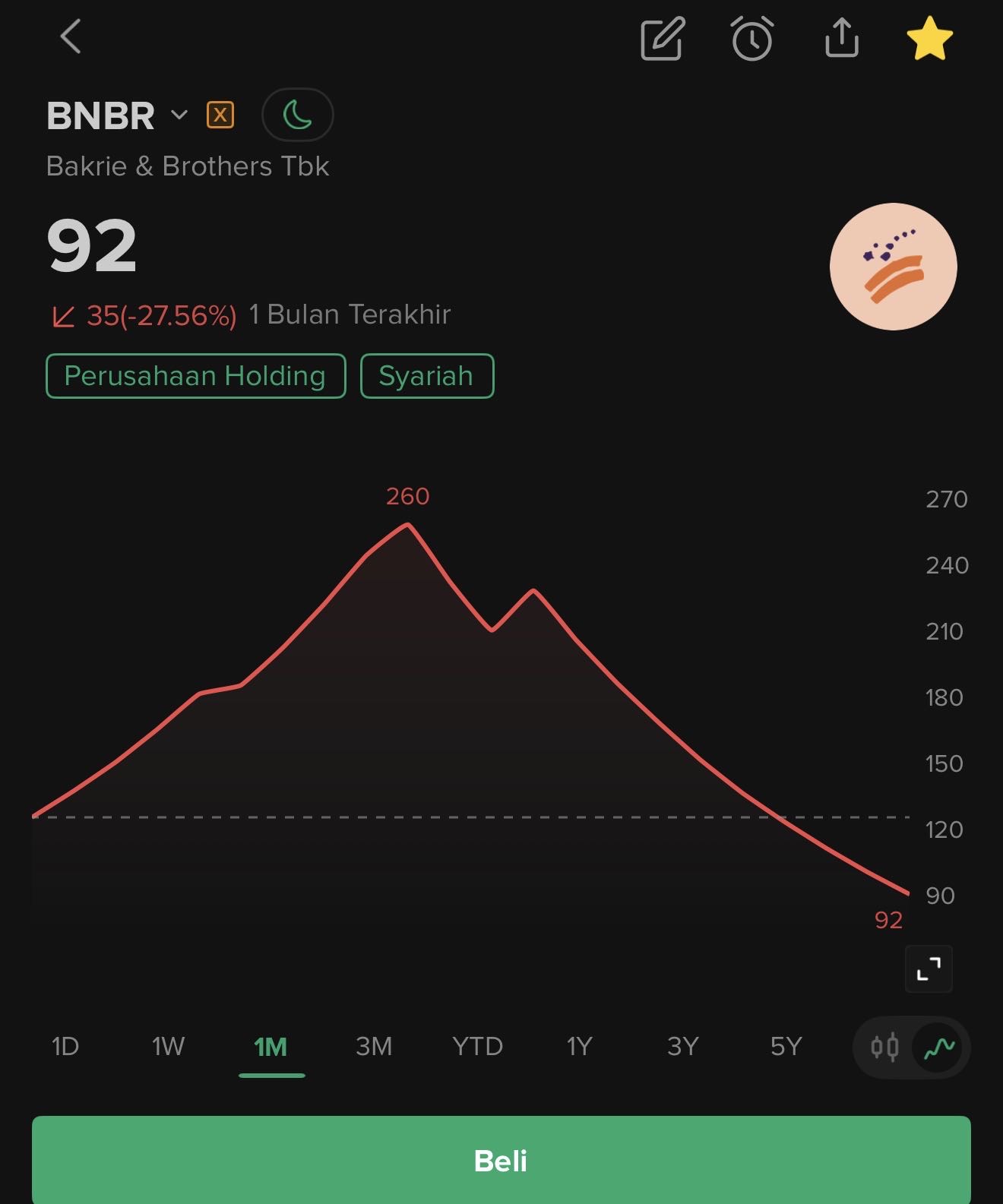Image resolution: width=1003 pixels, height=1204 pixels.
Task: Show the 5Y chart range
Action: 786,1047
